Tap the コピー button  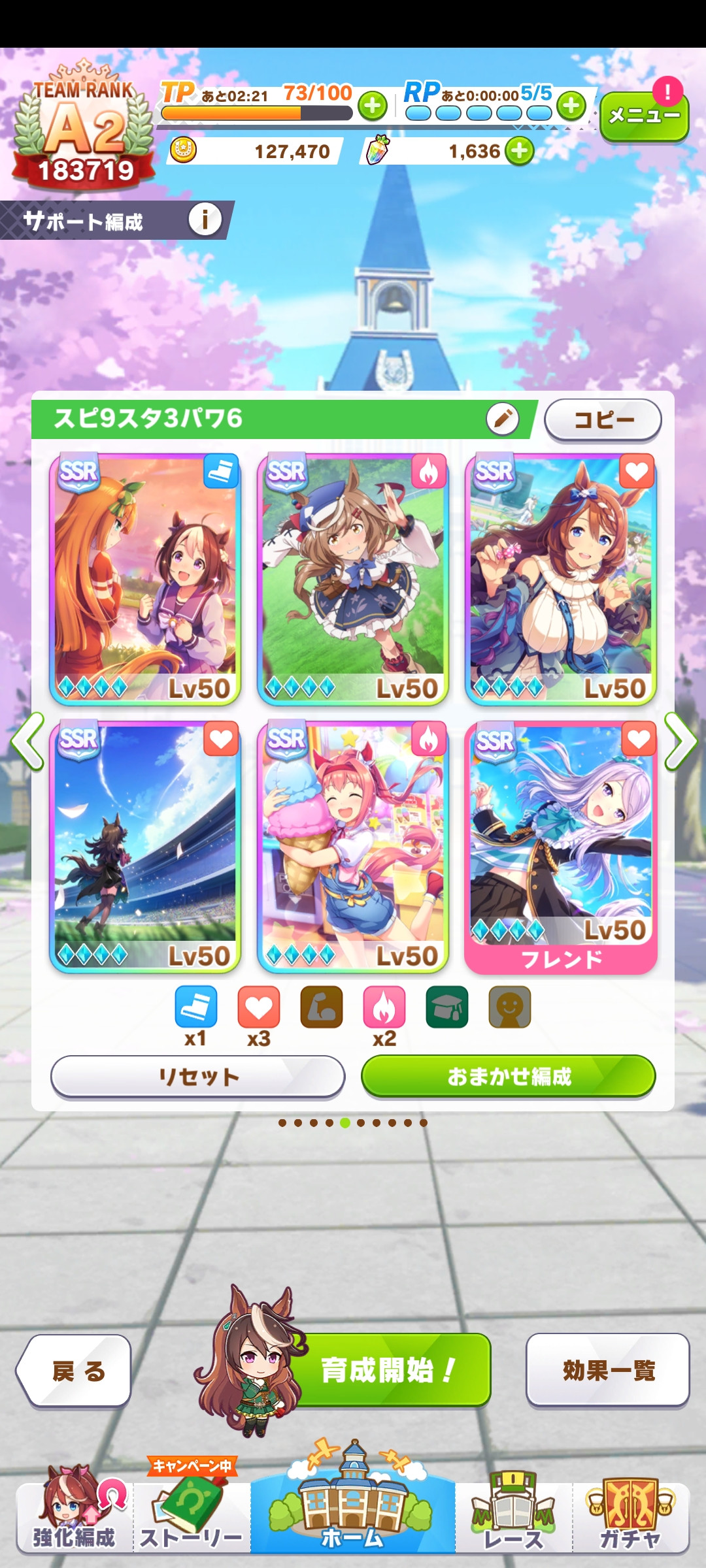pos(603,419)
